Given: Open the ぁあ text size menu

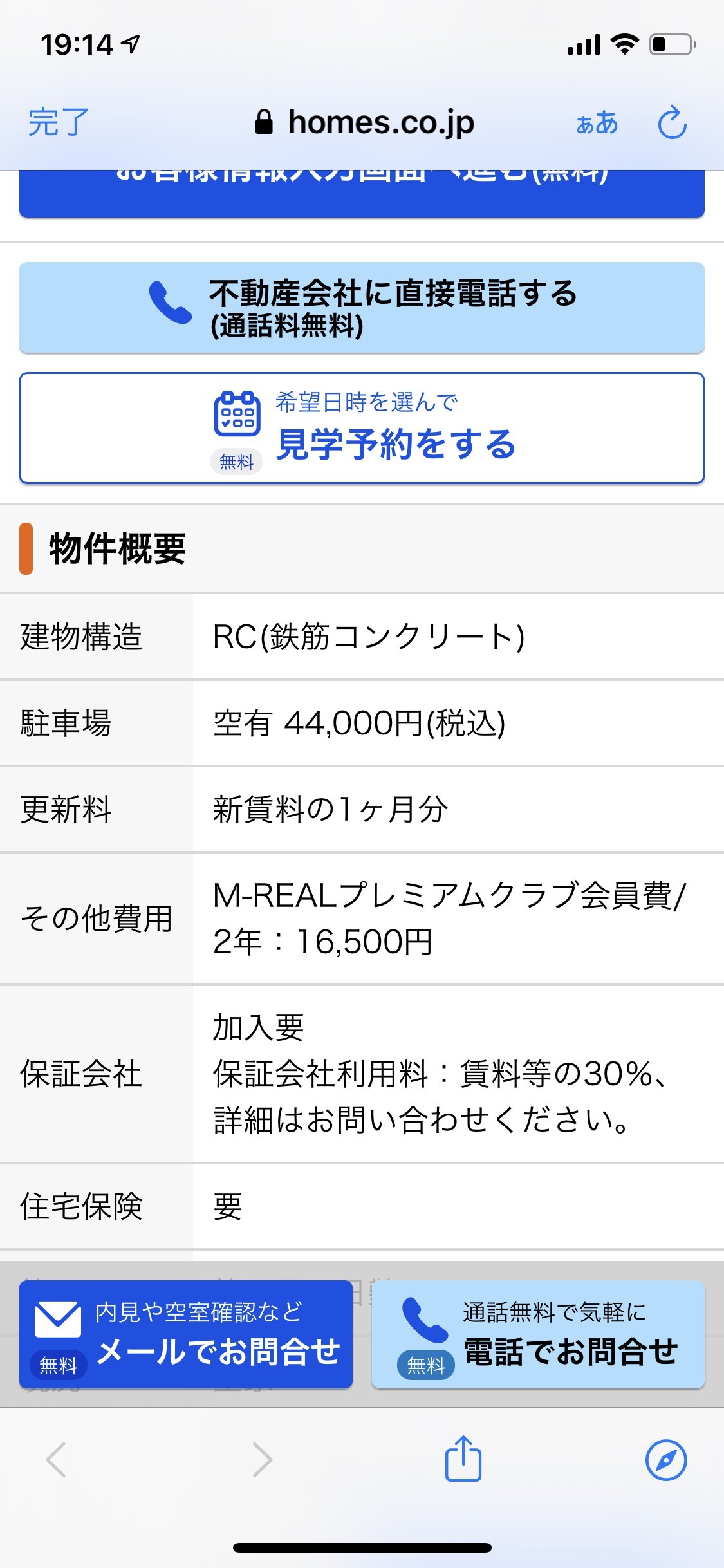Looking at the screenshot, I should (597, 122).
